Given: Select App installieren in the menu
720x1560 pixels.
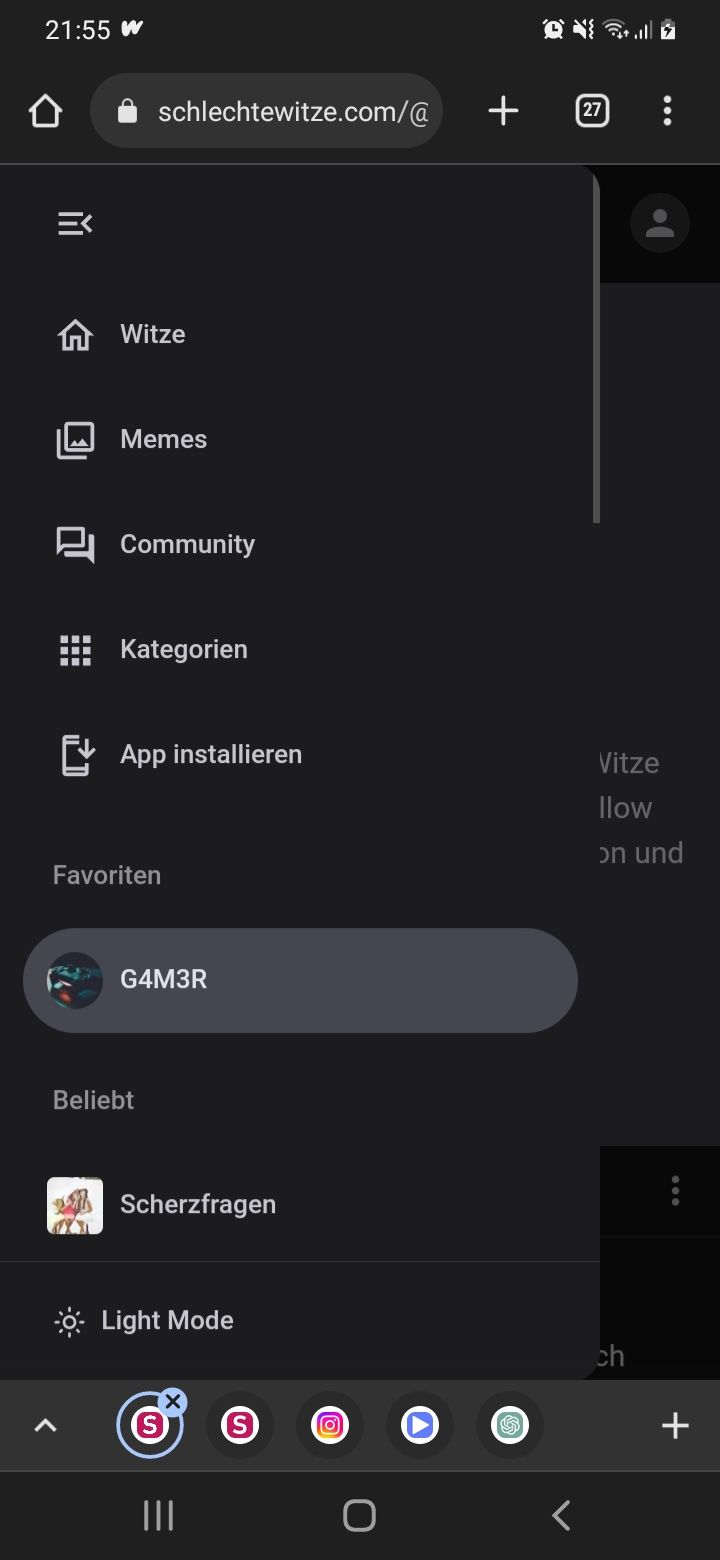Looking at the screenshot, I should click(210, 754).
